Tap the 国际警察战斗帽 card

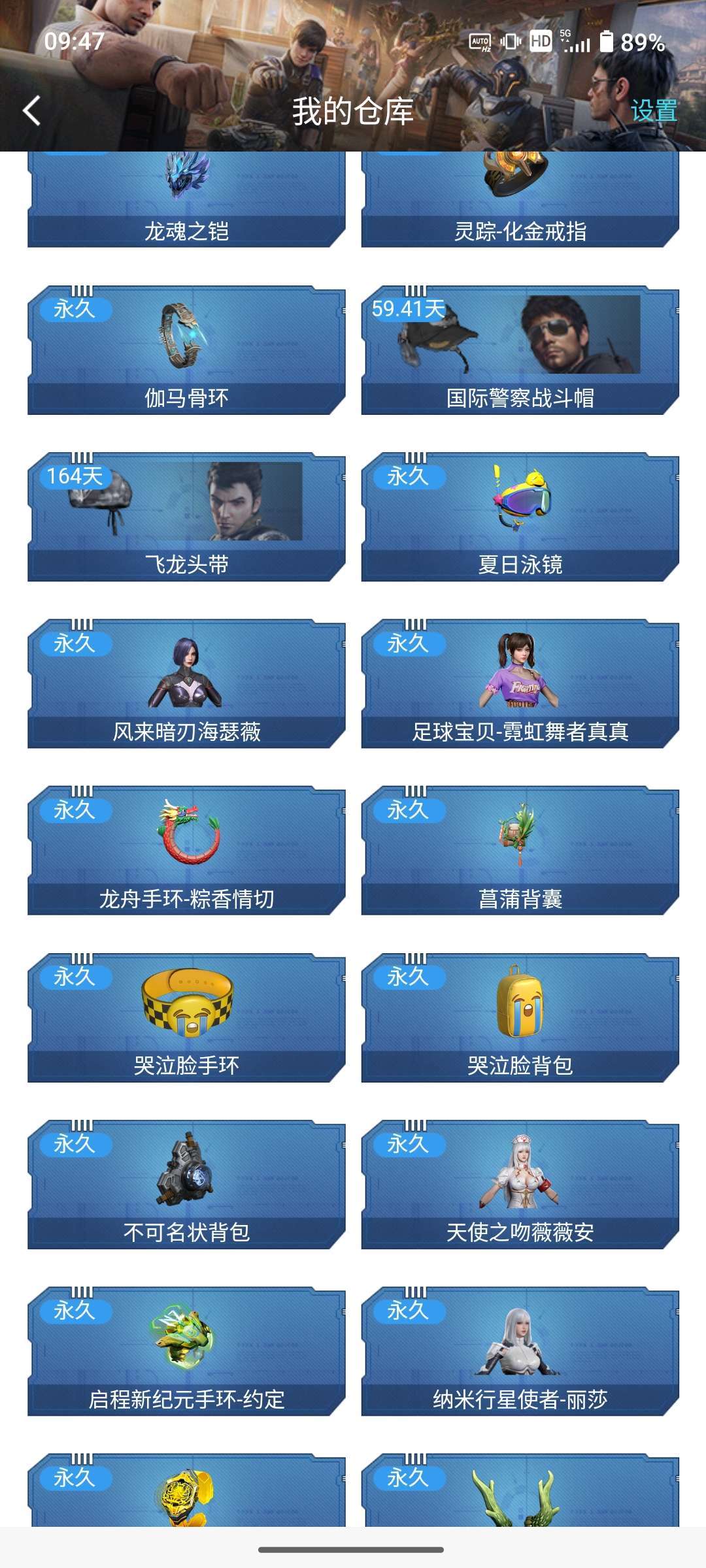click(x=520, y=350)
